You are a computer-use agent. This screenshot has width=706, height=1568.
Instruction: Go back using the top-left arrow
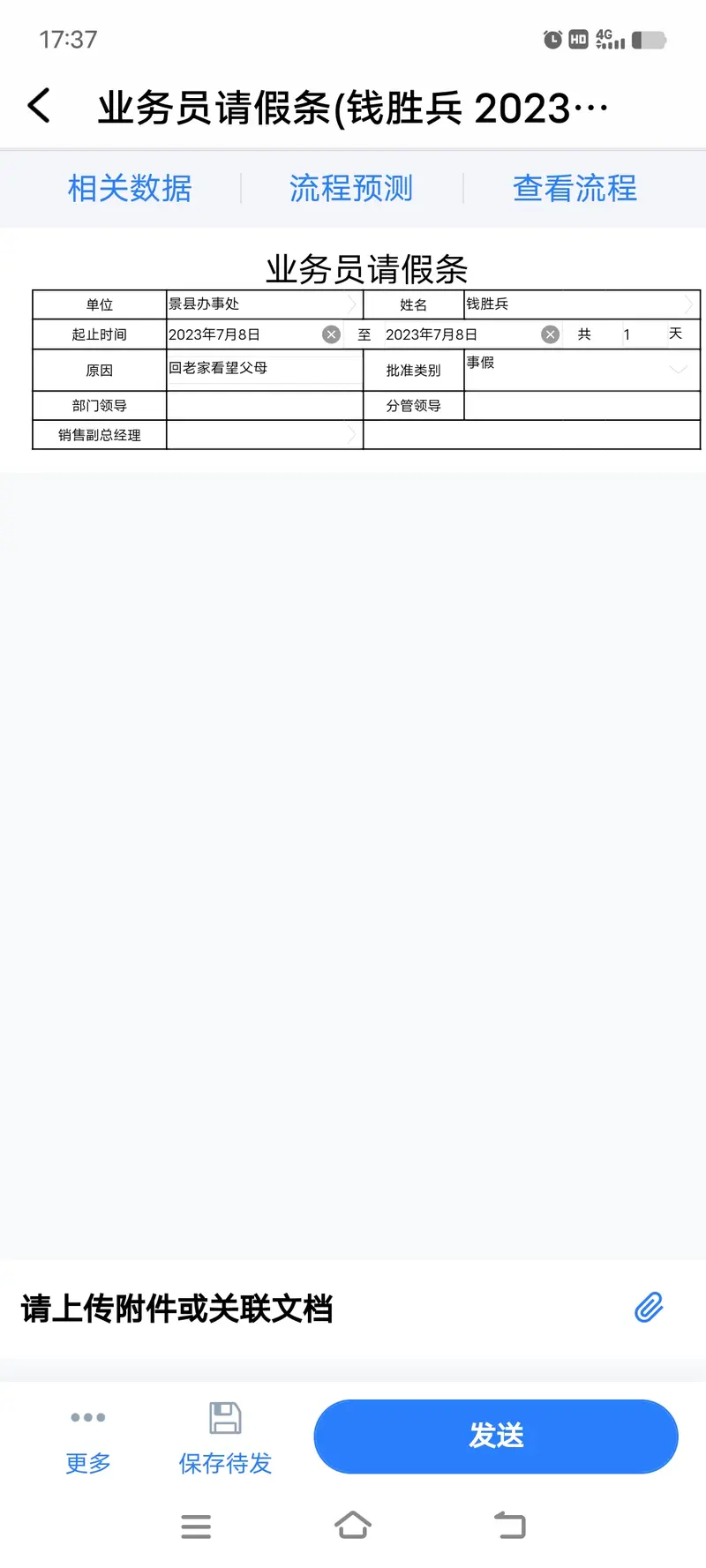click(39, 107)
